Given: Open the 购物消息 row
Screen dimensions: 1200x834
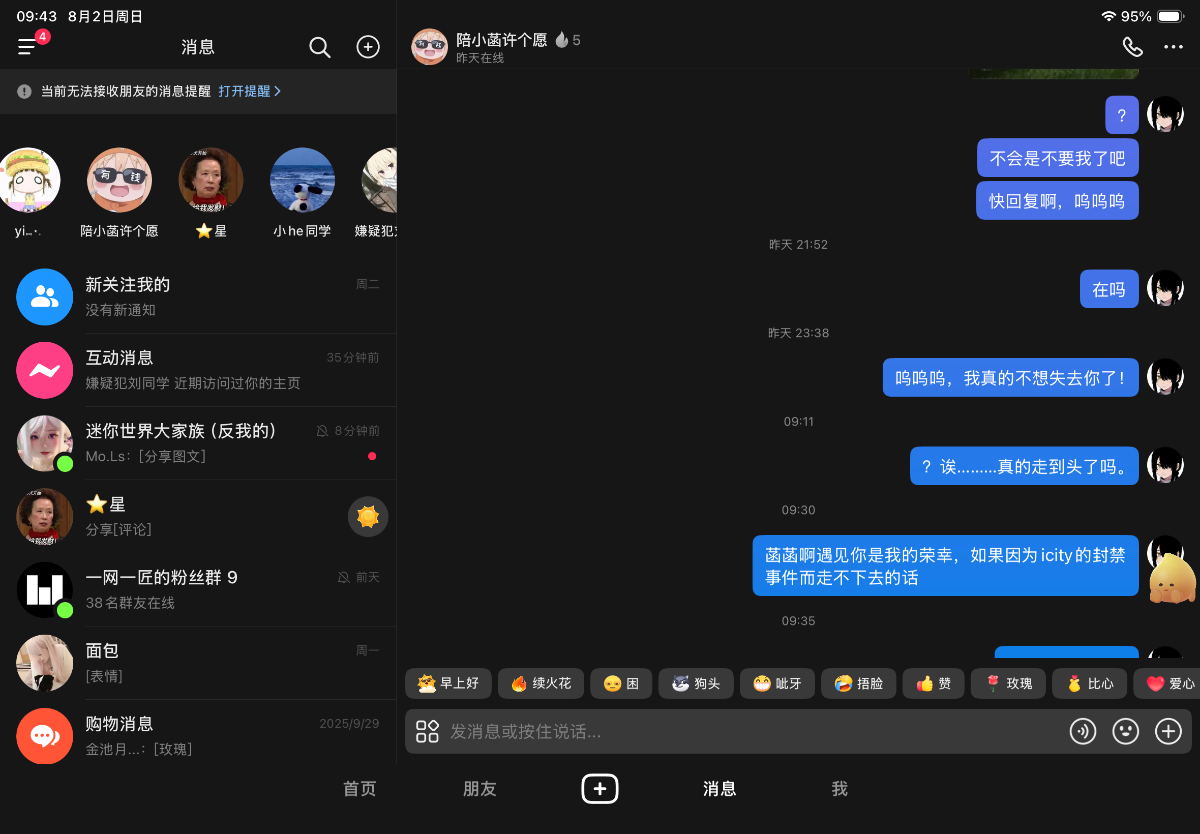Looking at the screenshot, I should coord(198,735).
